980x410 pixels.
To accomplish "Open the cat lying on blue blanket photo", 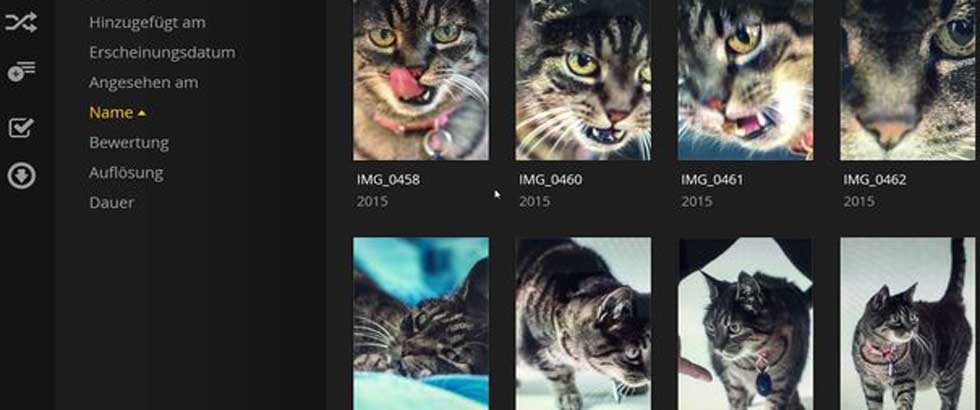I will point(421,323).
